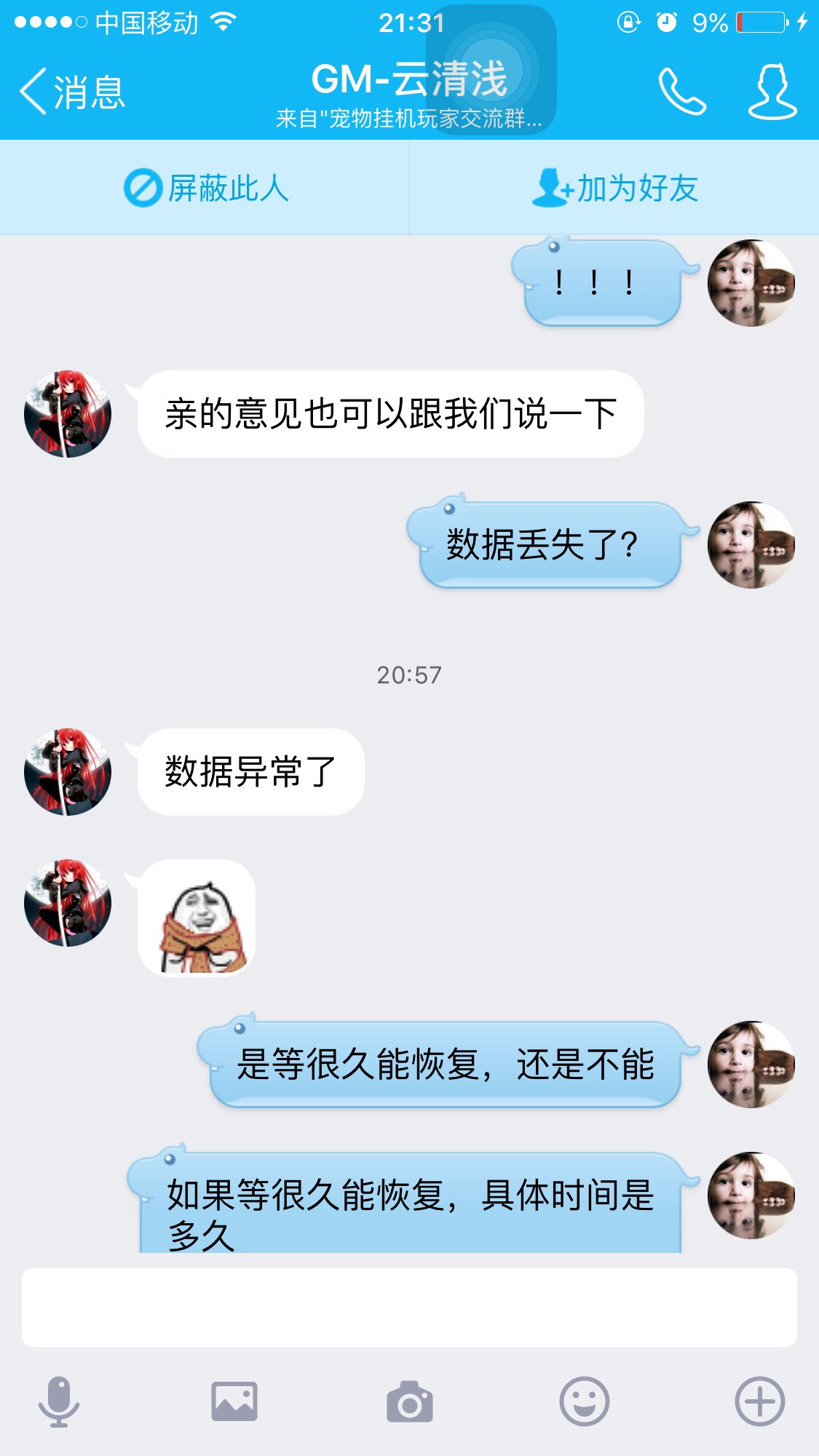Go back to 消息 list
819x1456 pixels.
pos(73,92)
